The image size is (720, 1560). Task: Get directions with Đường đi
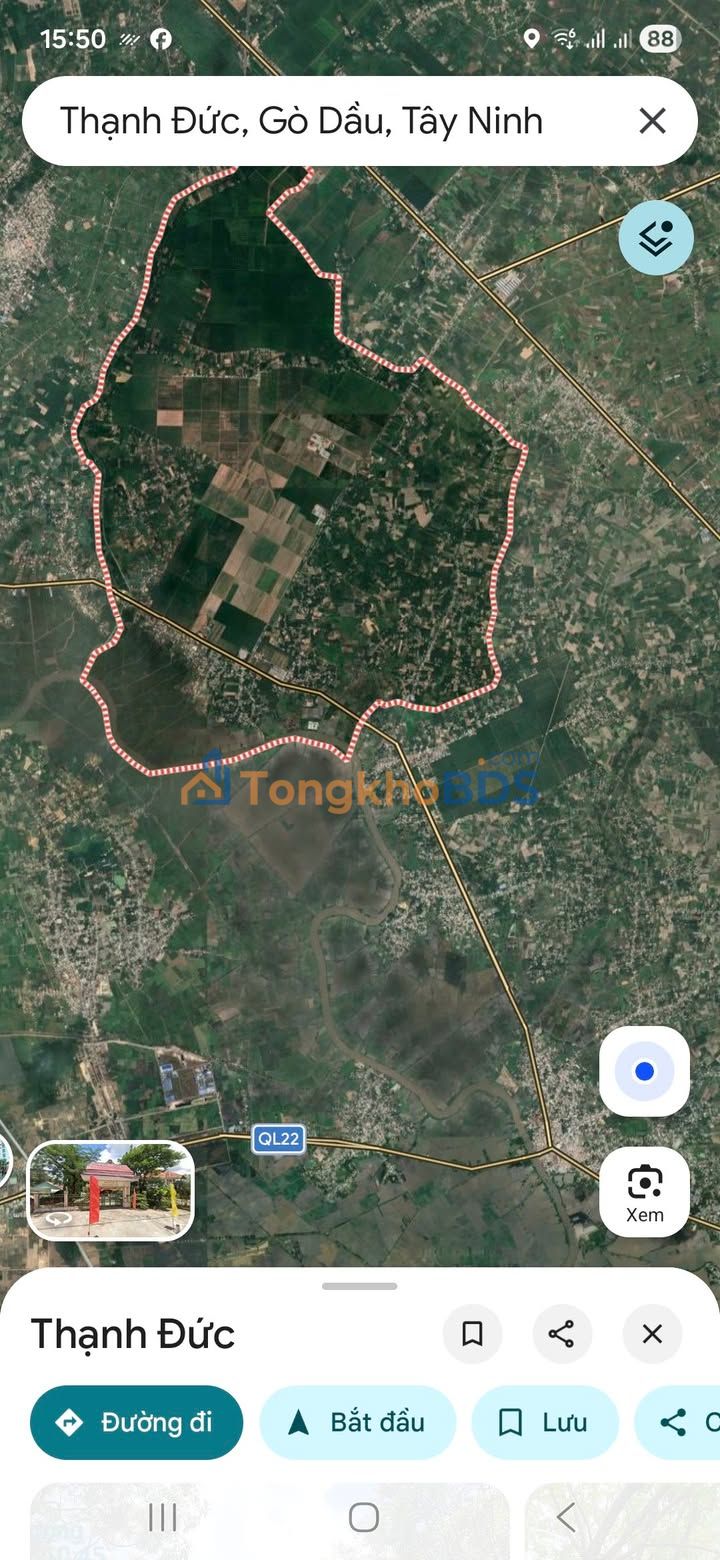pos(136,1422)
